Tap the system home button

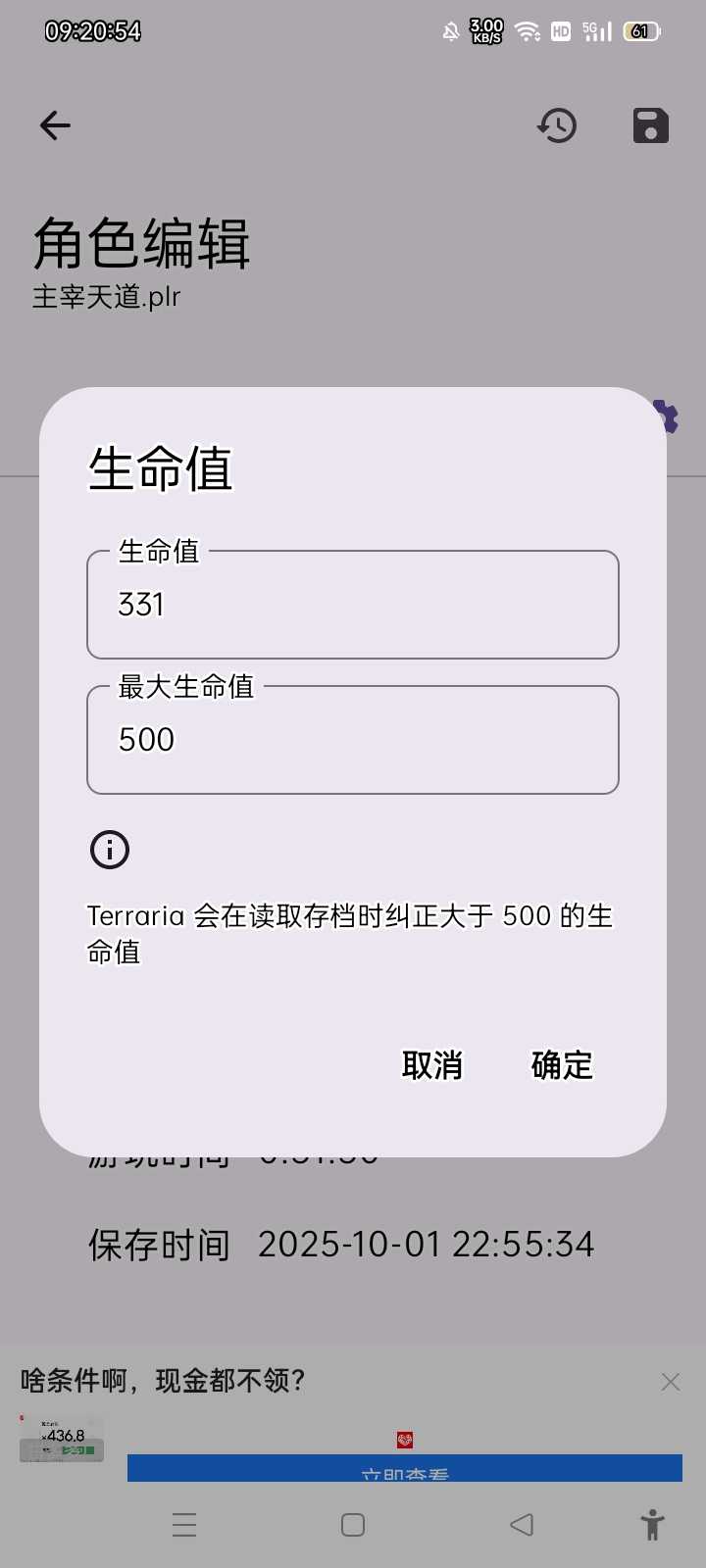tap(353, 1525)
